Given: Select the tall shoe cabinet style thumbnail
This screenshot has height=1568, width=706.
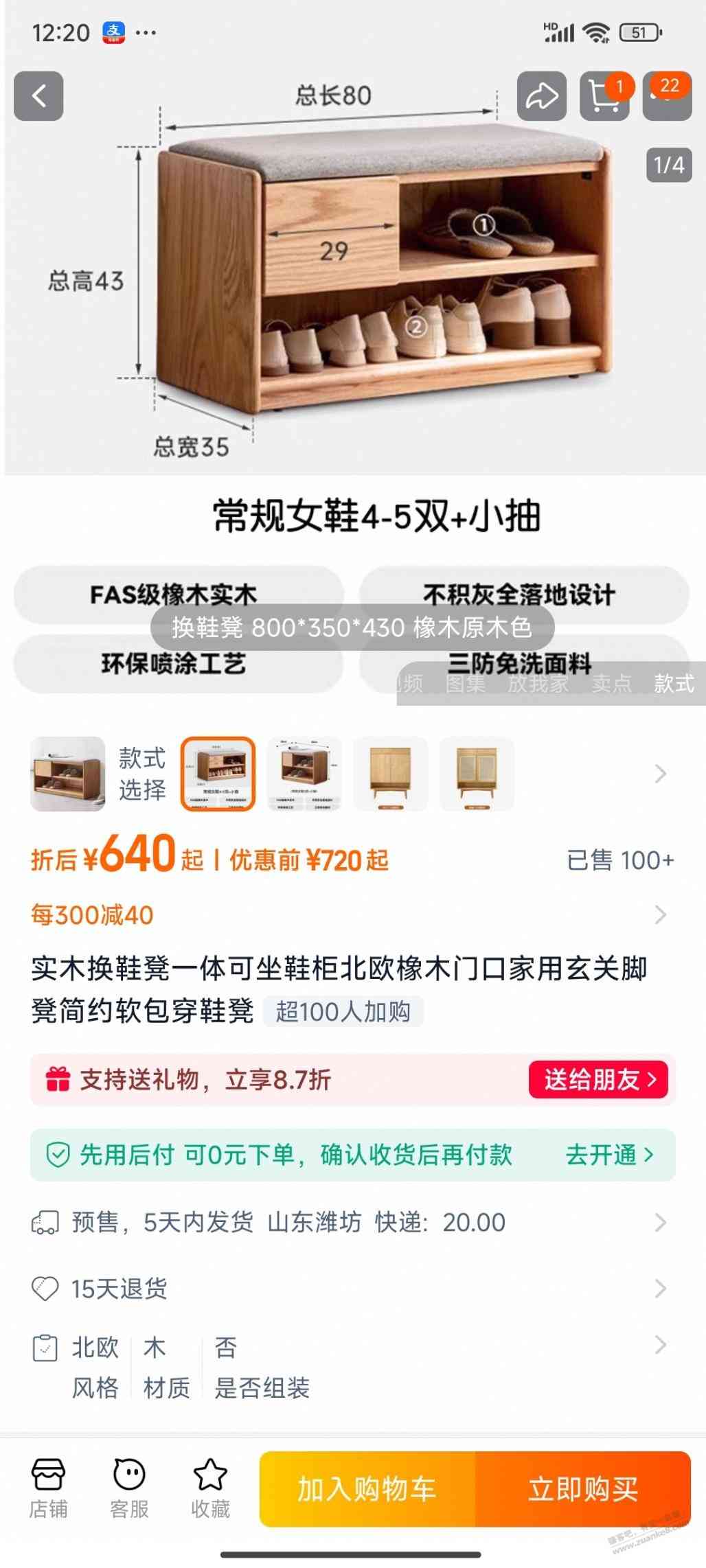Looking at the screenshot, I should [390, 774].
